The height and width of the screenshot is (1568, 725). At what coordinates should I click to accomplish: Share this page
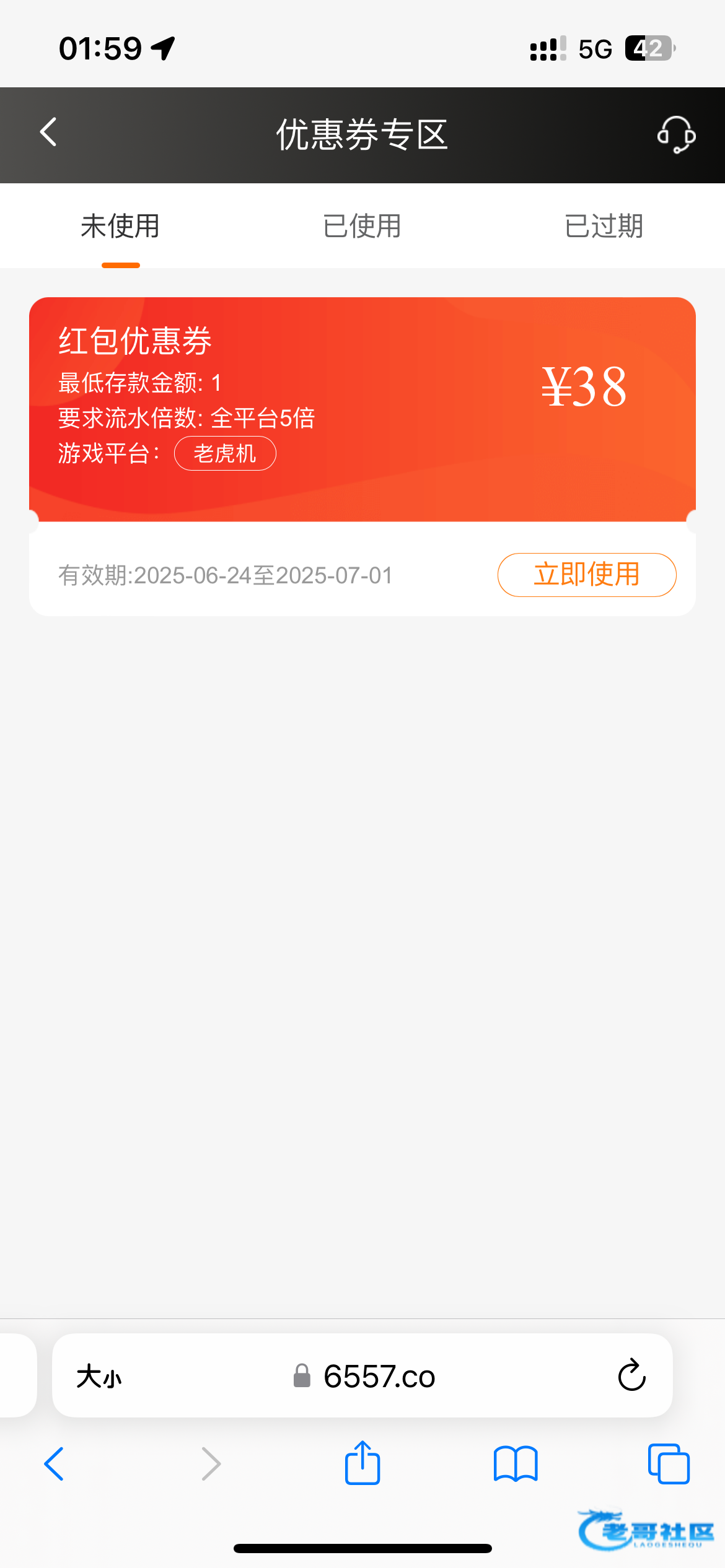click(362, 1463)
